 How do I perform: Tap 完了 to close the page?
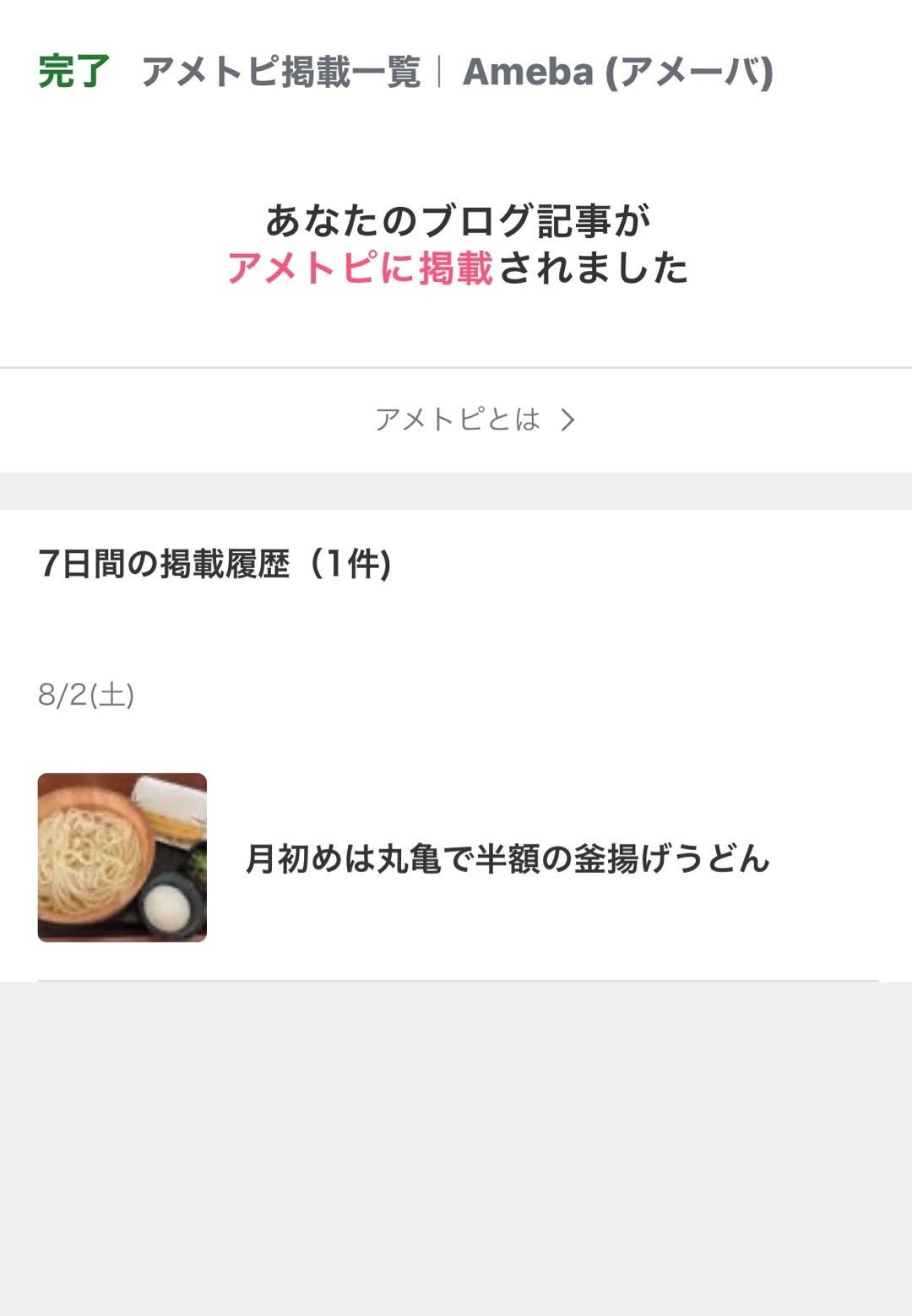point(74,72)
